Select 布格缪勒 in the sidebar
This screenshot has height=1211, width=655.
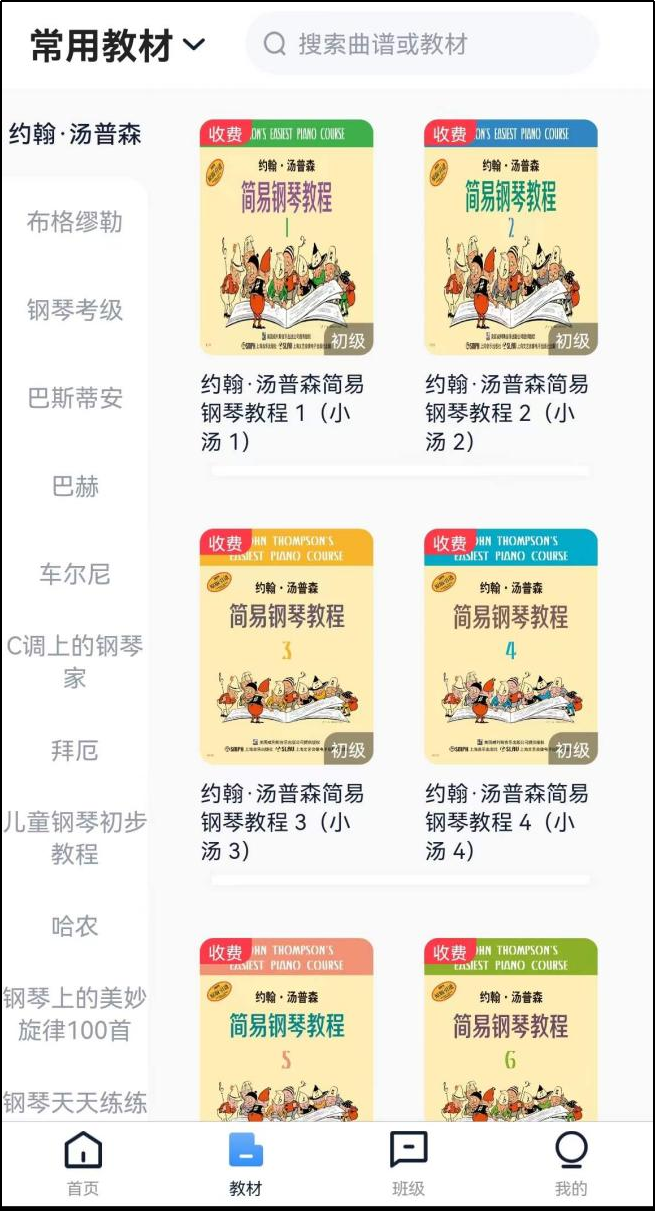(x=75, y=222)
